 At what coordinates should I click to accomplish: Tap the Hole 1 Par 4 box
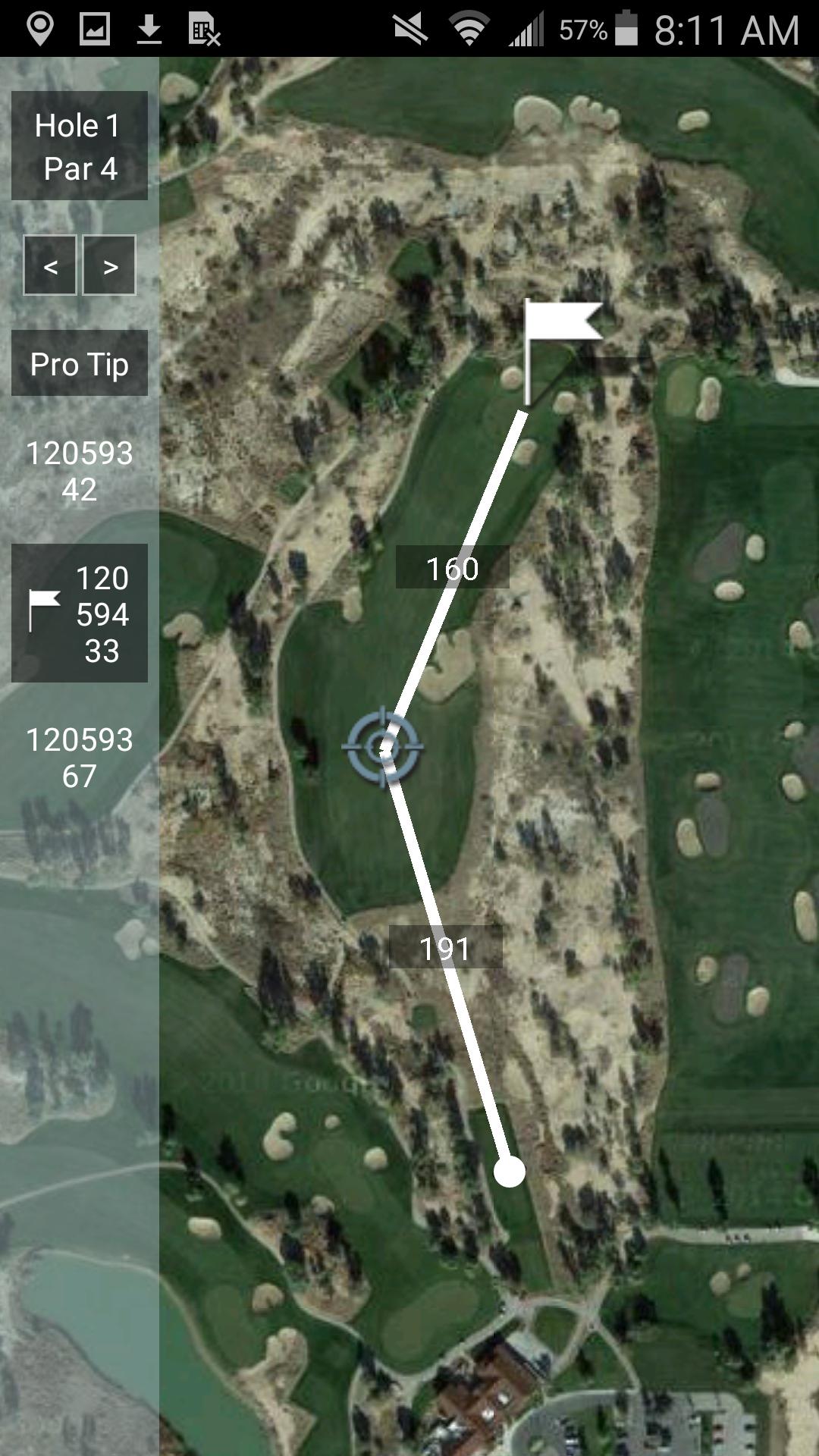point(80,146)
